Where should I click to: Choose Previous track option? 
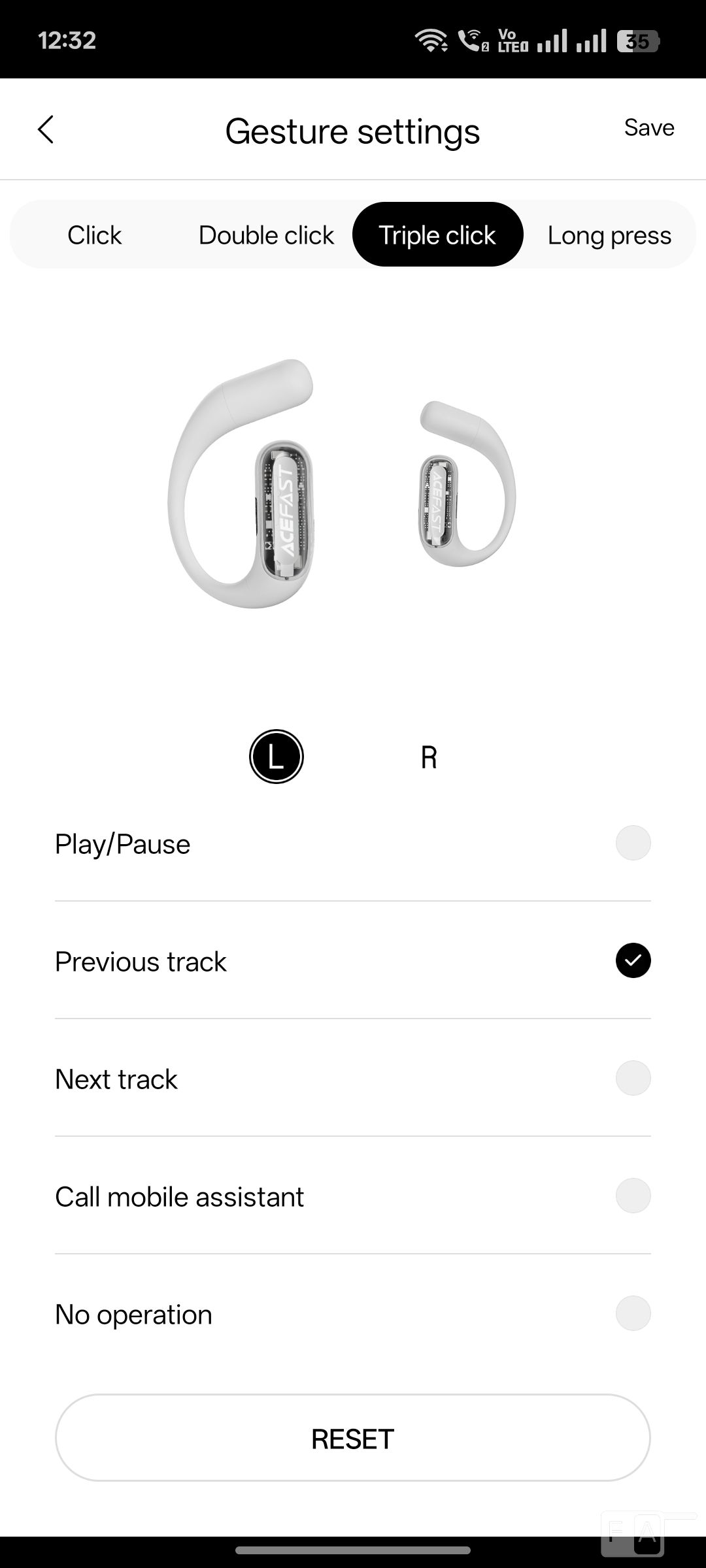pos(353,960)
